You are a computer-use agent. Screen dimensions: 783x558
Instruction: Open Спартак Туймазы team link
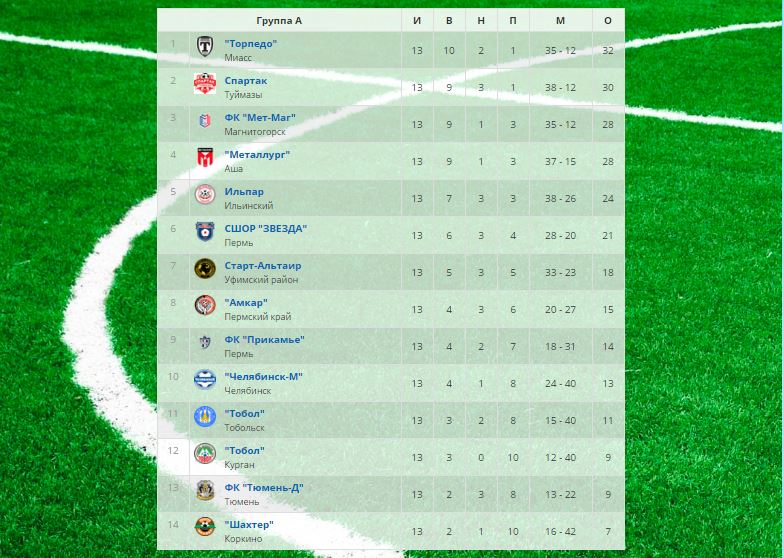point(246,81)
